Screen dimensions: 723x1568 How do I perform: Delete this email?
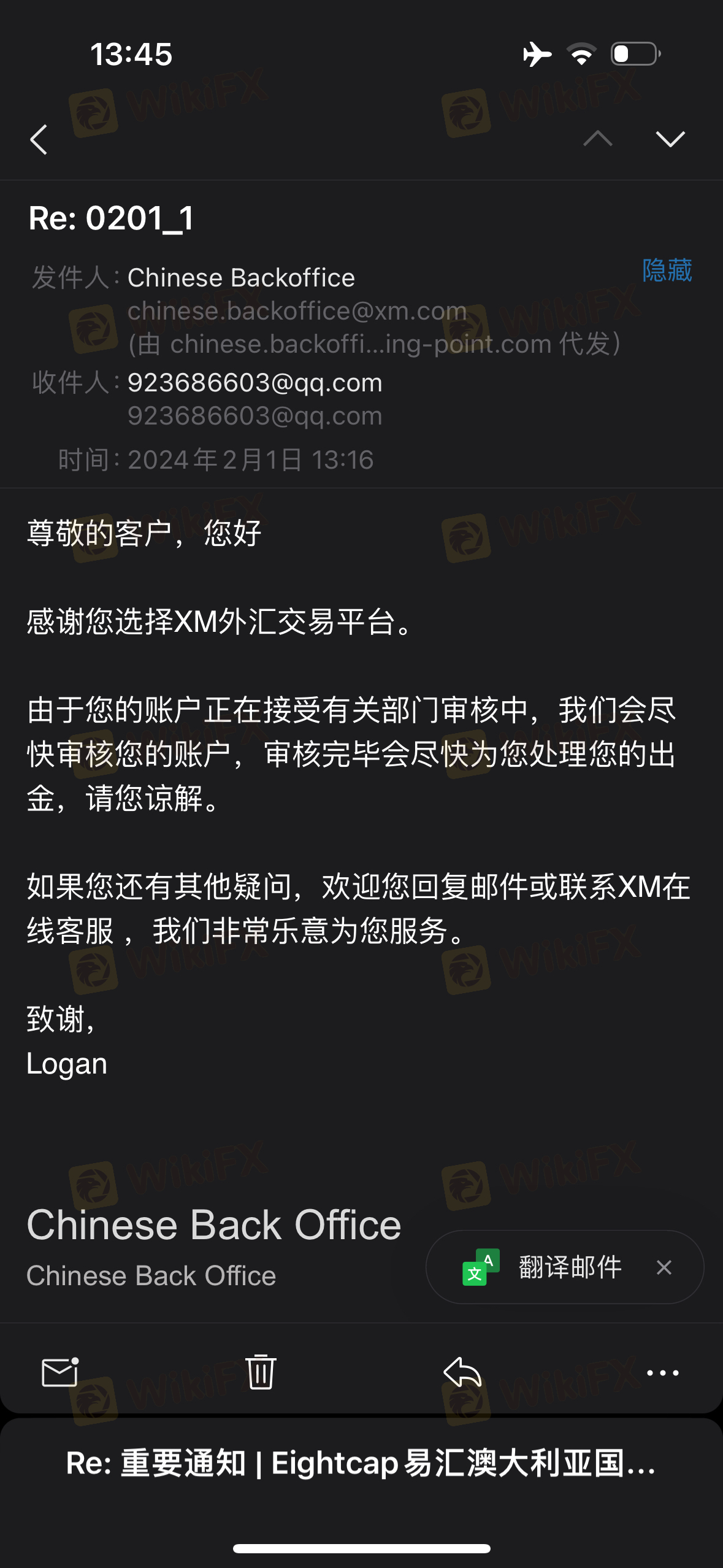(x=261, y=1372)
